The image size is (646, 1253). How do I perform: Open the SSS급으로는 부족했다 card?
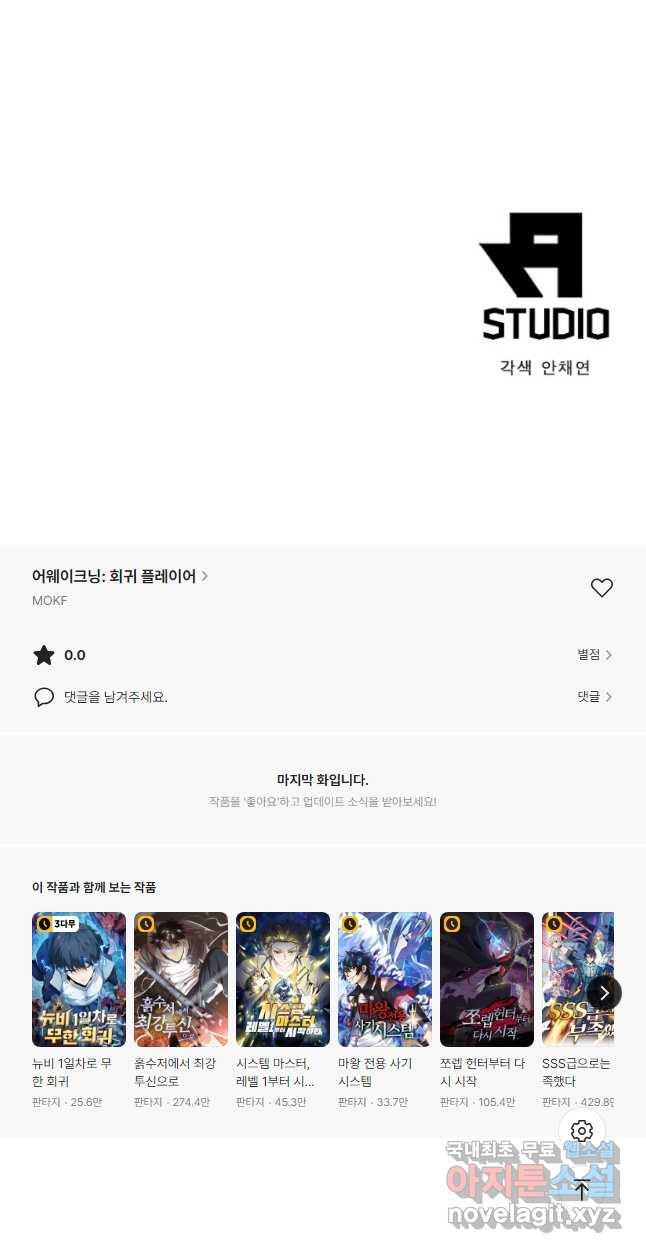pos(578,1011)
